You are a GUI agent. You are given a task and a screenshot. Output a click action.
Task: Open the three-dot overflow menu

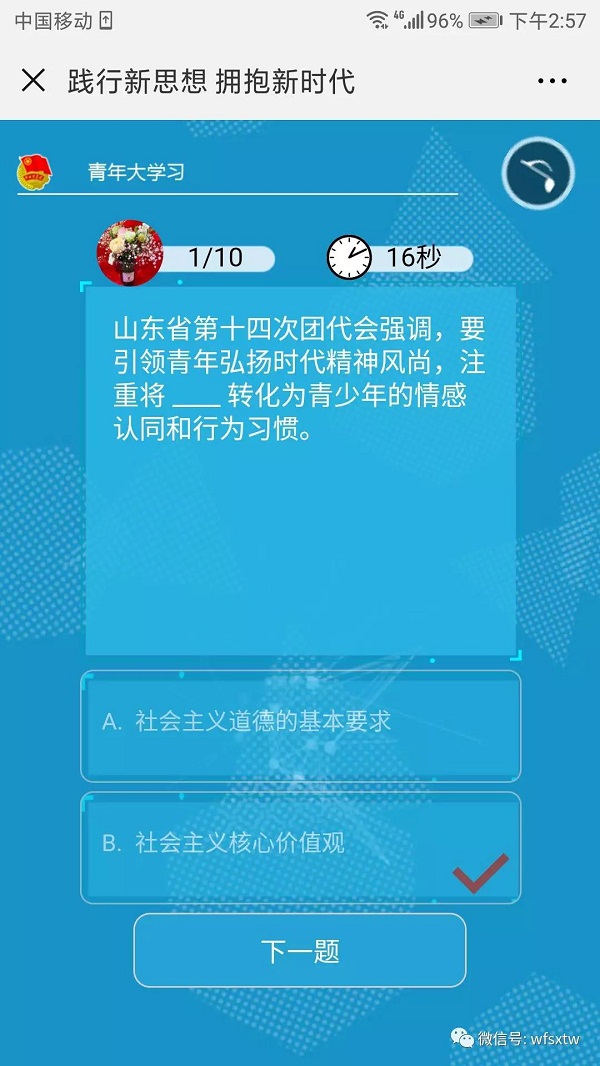coord(552,81)
